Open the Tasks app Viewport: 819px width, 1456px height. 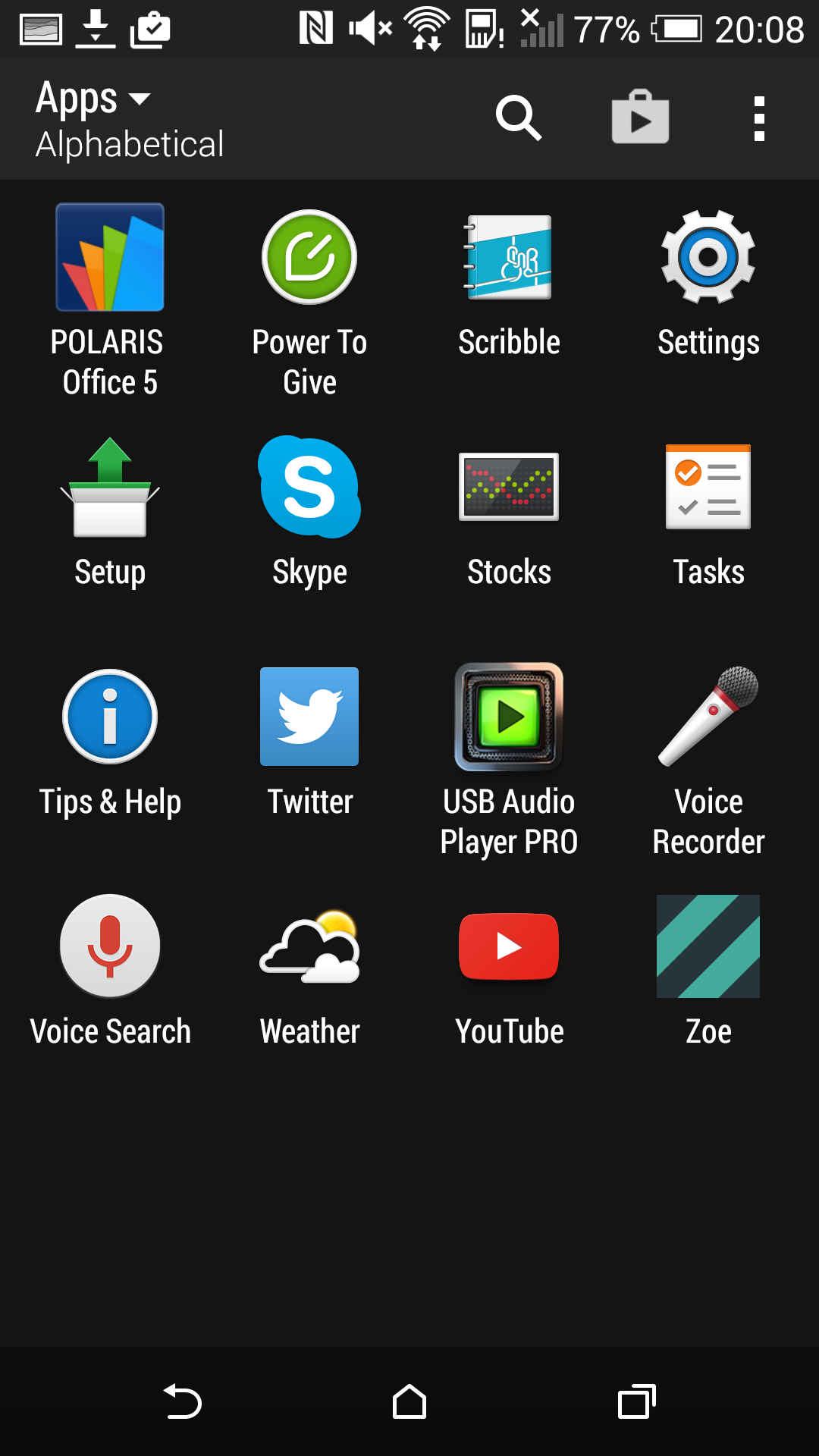tap(708, 488)
